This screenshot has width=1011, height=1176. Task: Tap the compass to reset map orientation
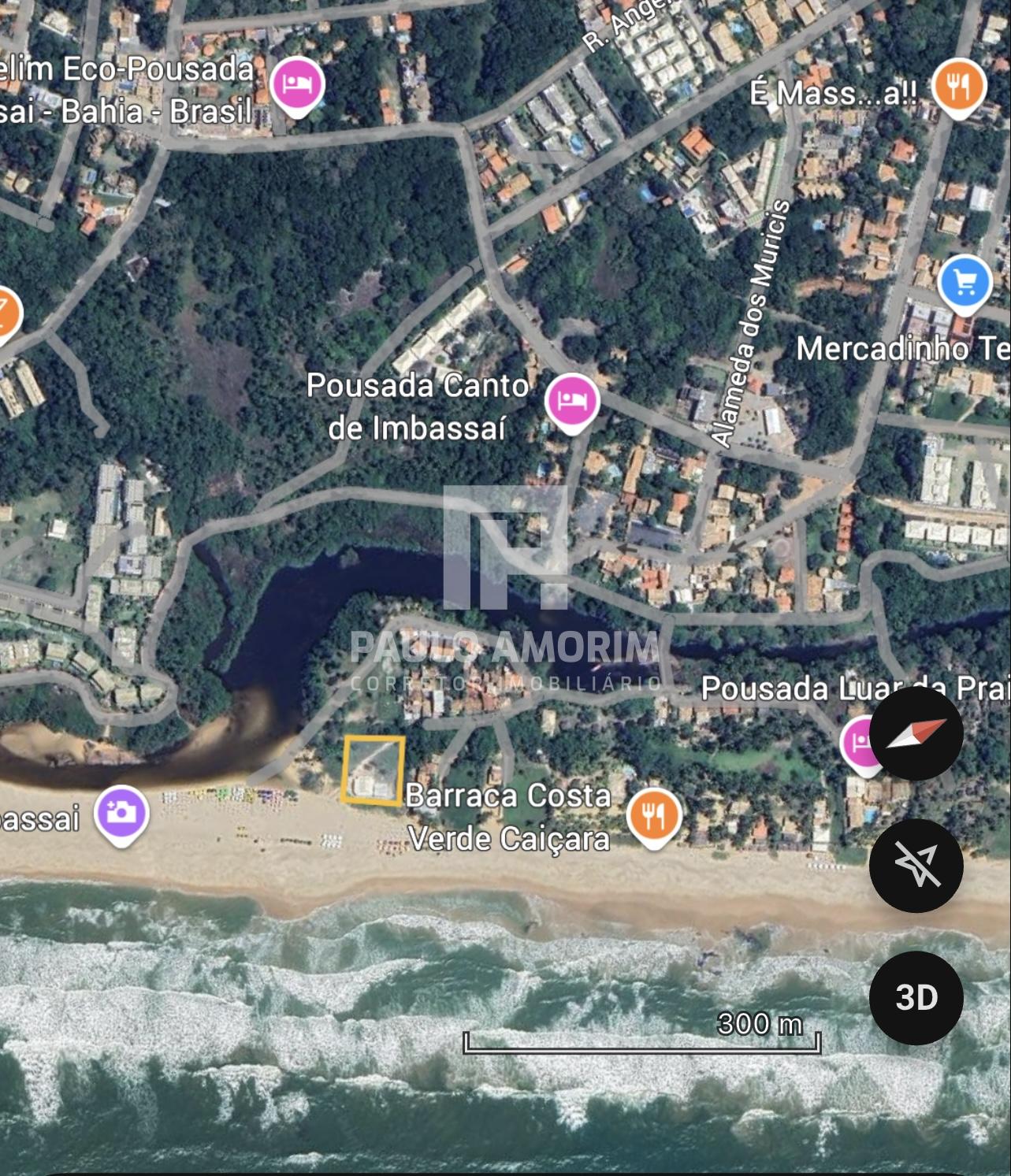tap(916, 733)
